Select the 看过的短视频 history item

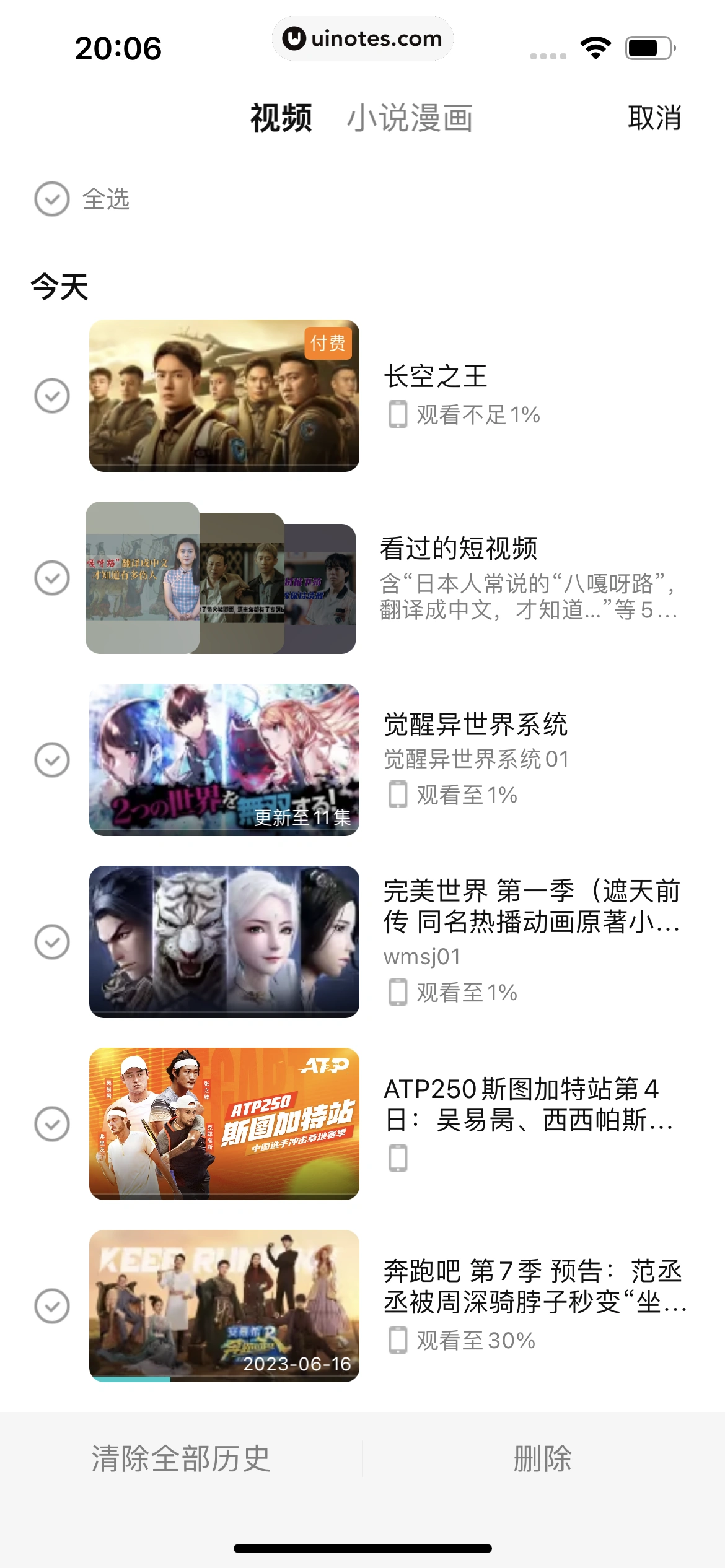(52, 578)
